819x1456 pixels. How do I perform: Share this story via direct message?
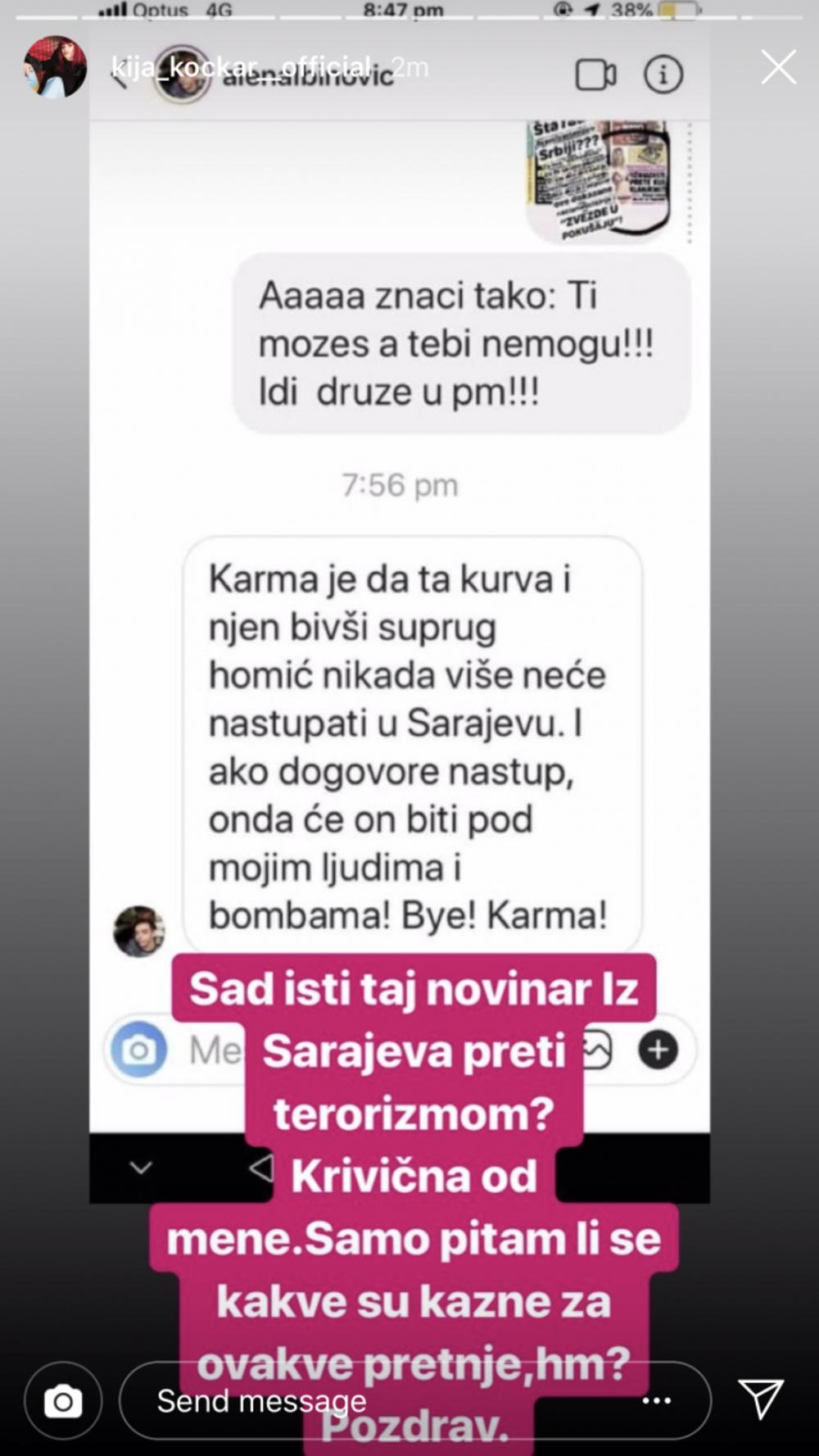tap(760, 1398)
